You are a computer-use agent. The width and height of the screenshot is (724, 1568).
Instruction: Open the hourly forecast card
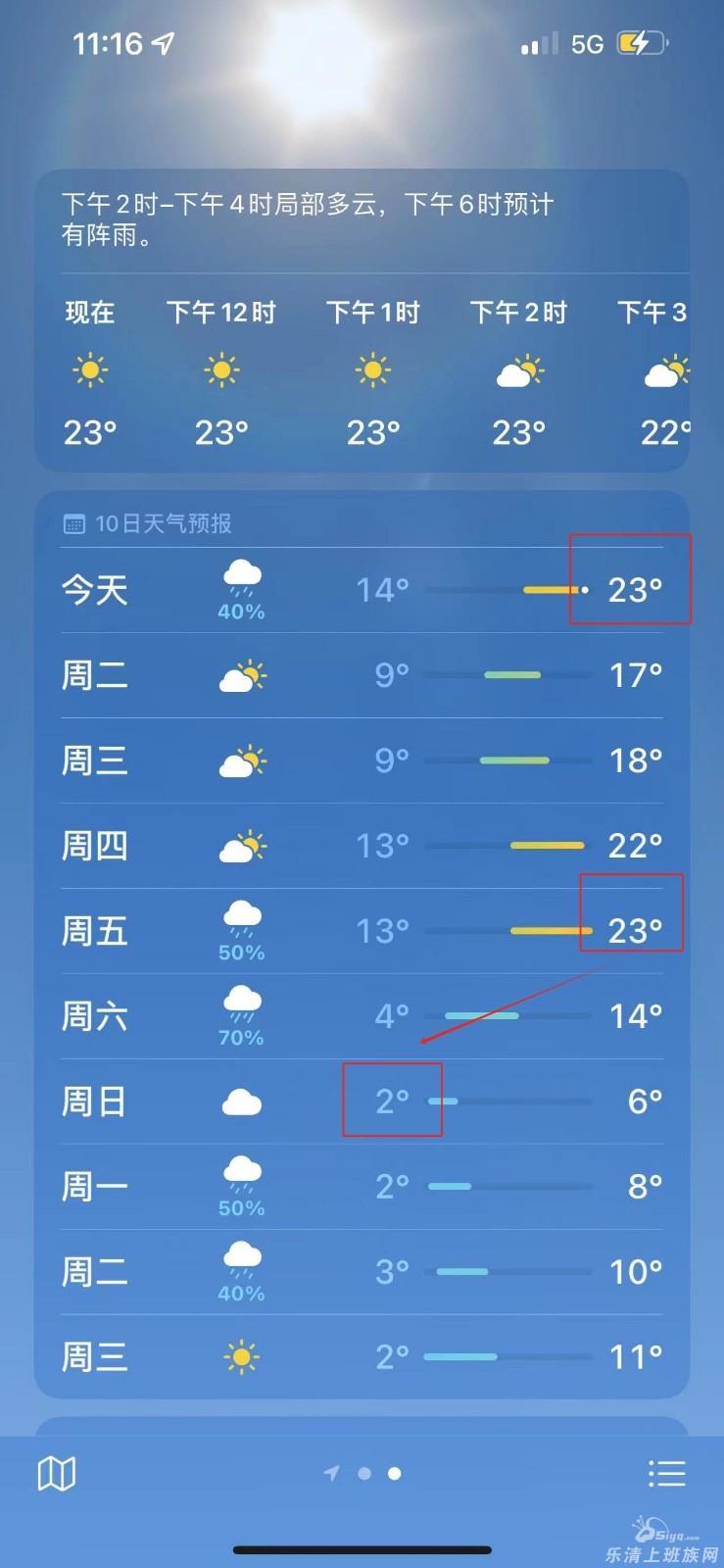[362, 372]
